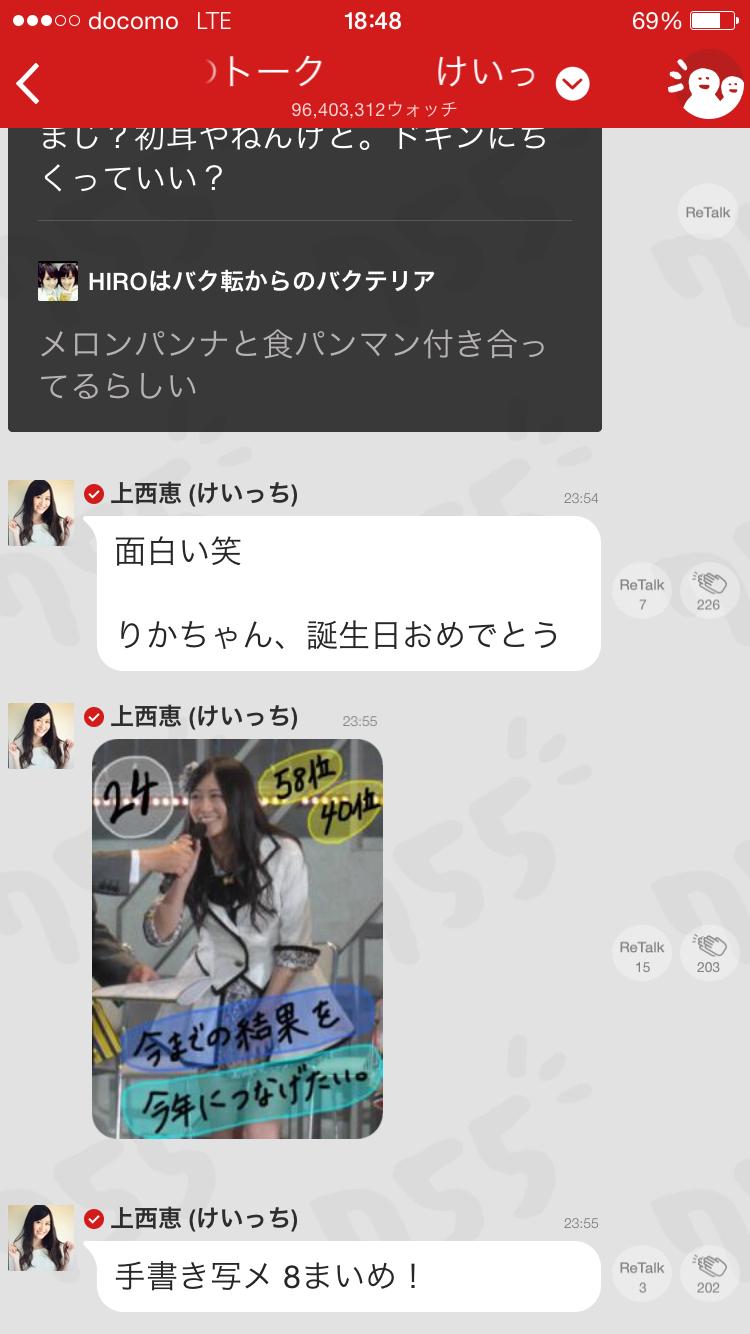Open the talk title dropdown next to けいっ
Image resolution: width=750 pixels, height=1334 pixels.
click(x=571, y=84)
